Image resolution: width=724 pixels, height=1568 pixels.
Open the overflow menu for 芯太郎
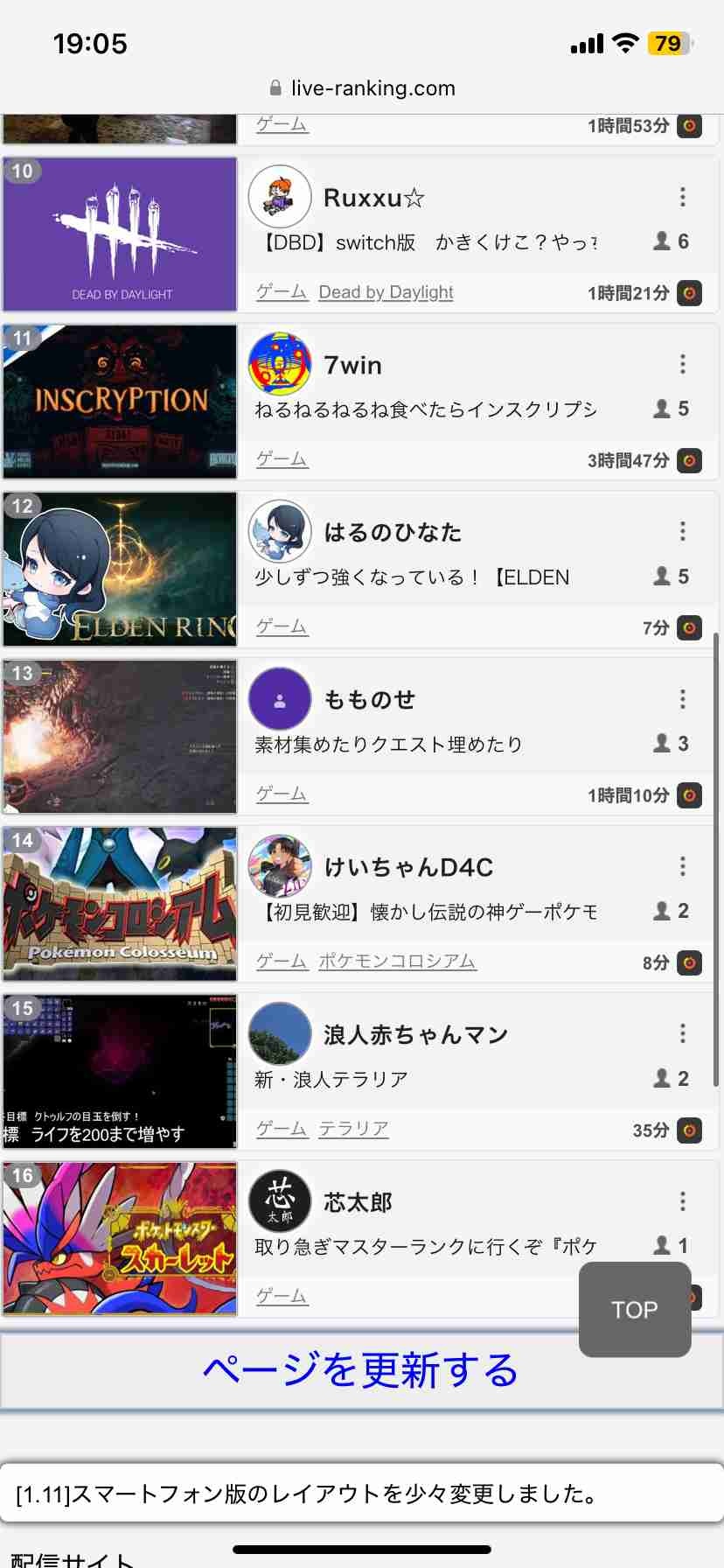click(683, 1201)
